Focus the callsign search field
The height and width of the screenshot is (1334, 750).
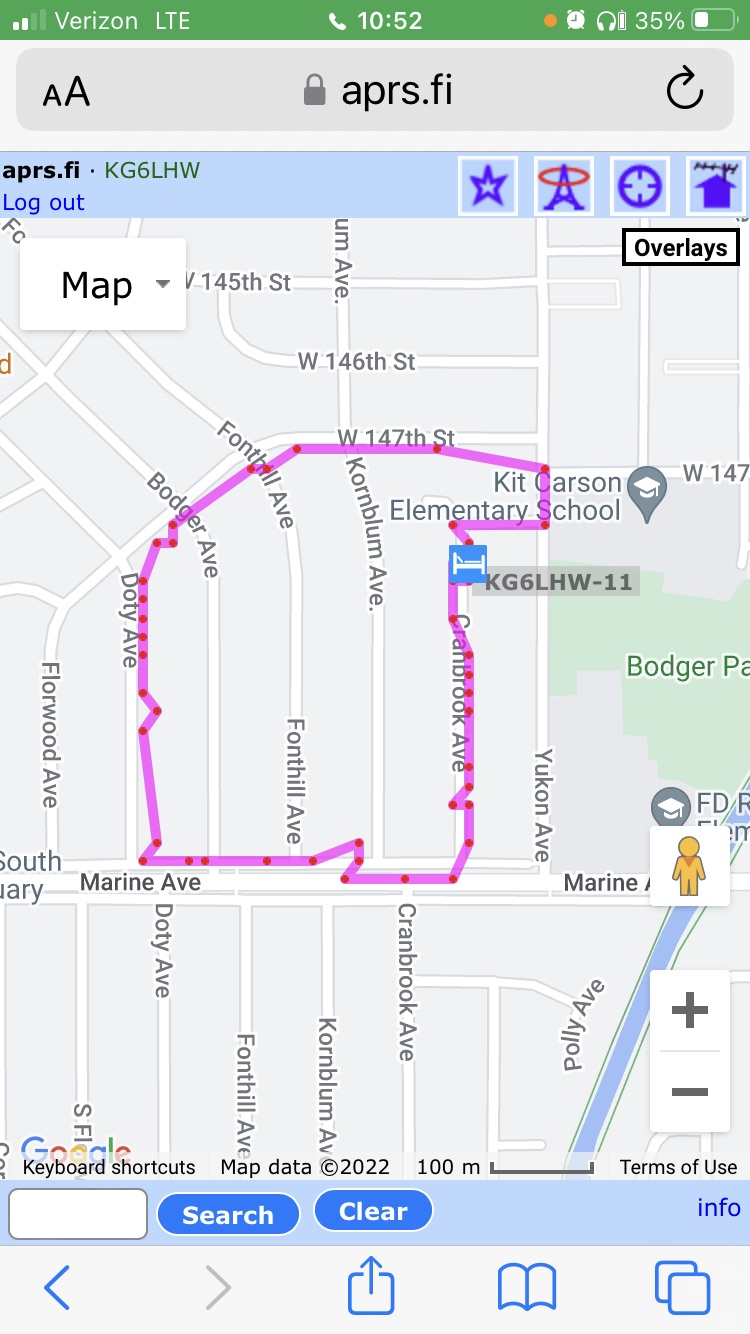(x=78, y=1214)
